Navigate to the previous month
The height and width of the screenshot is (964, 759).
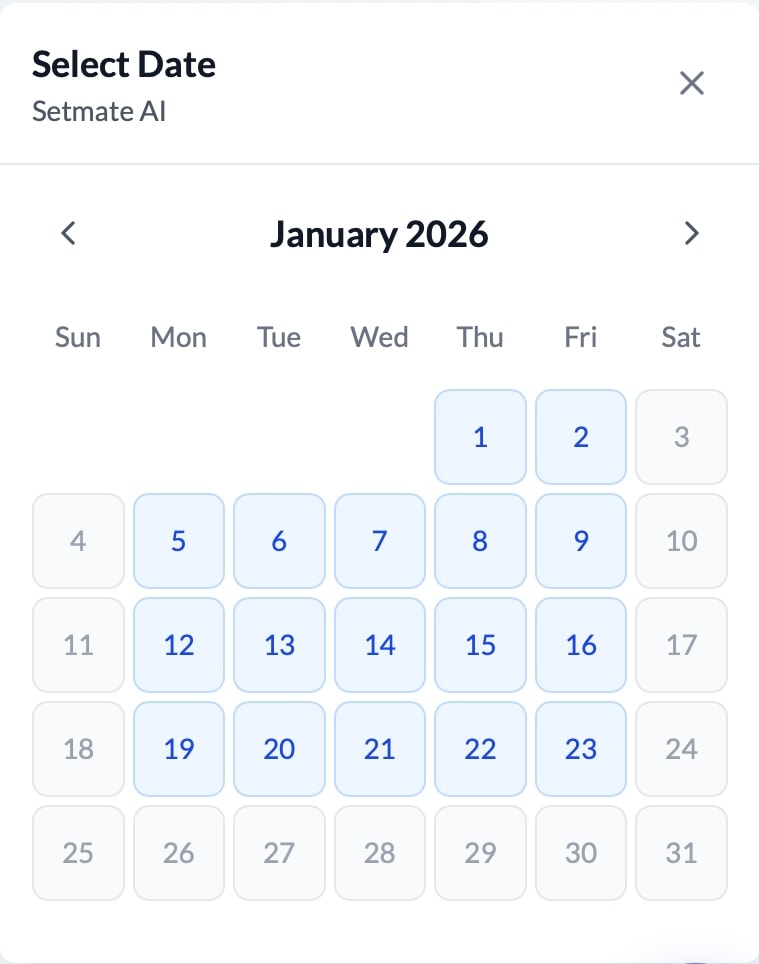click(x=68, y=233)
